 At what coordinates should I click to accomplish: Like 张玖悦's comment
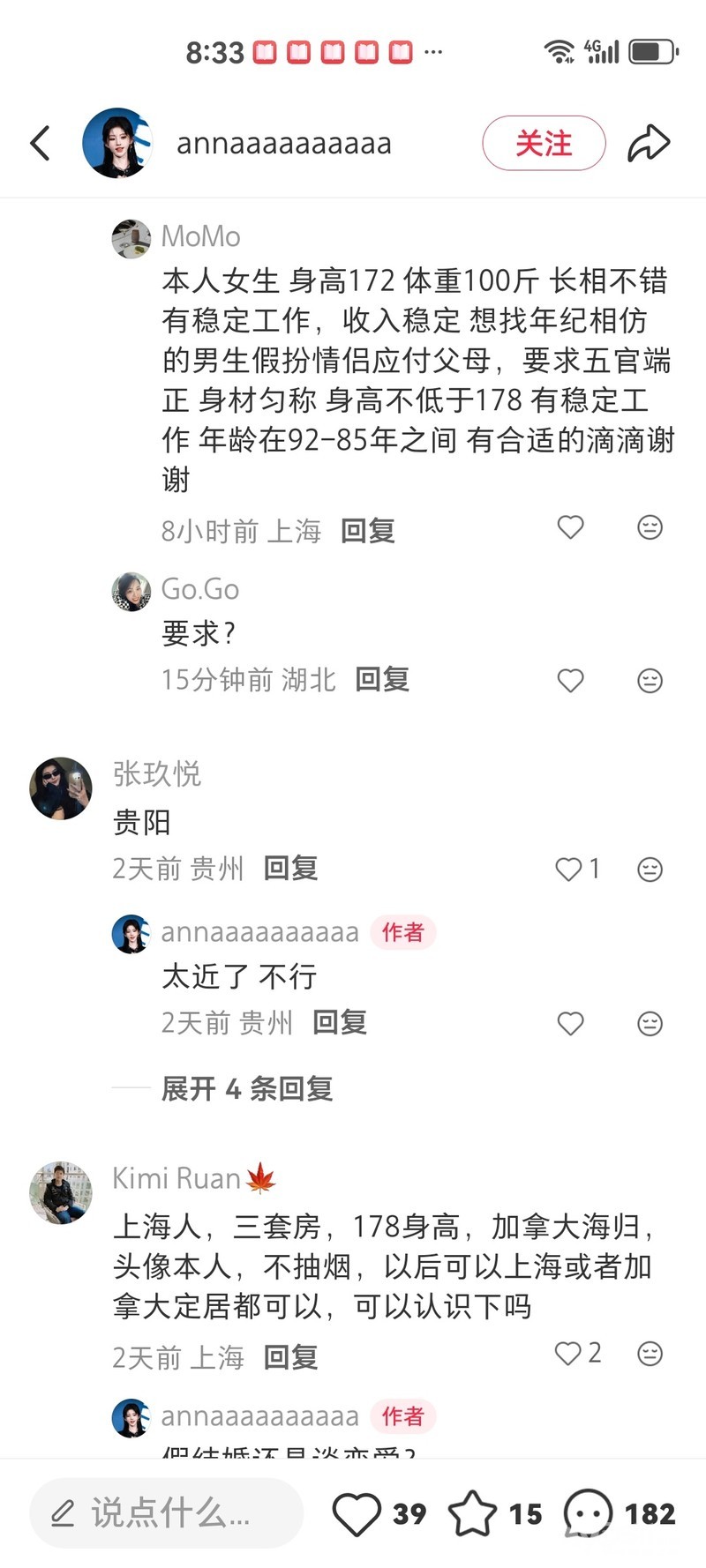[570, 870]
